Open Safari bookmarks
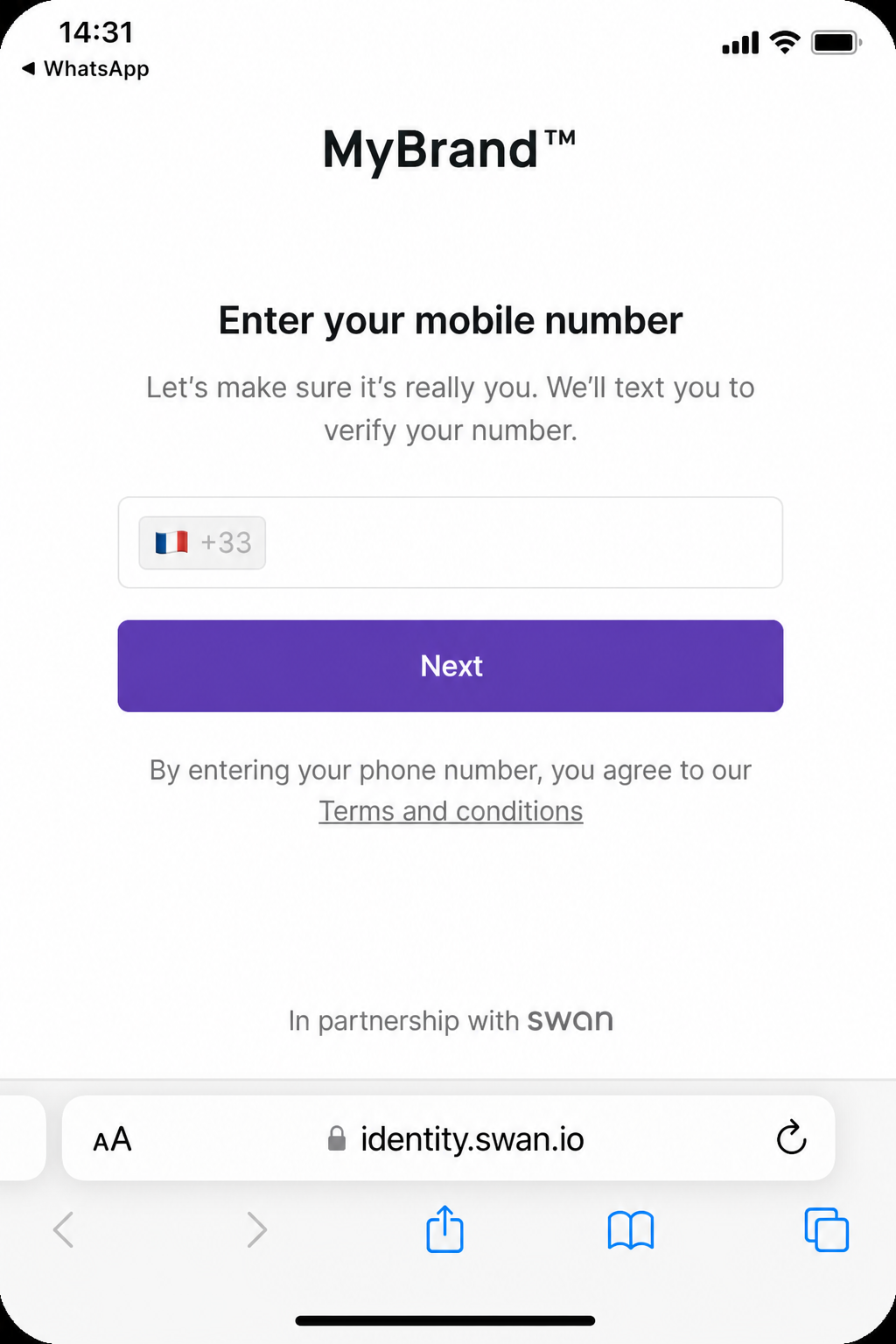This screenshot has width=896, height=1344. (x=631, y=1230)
